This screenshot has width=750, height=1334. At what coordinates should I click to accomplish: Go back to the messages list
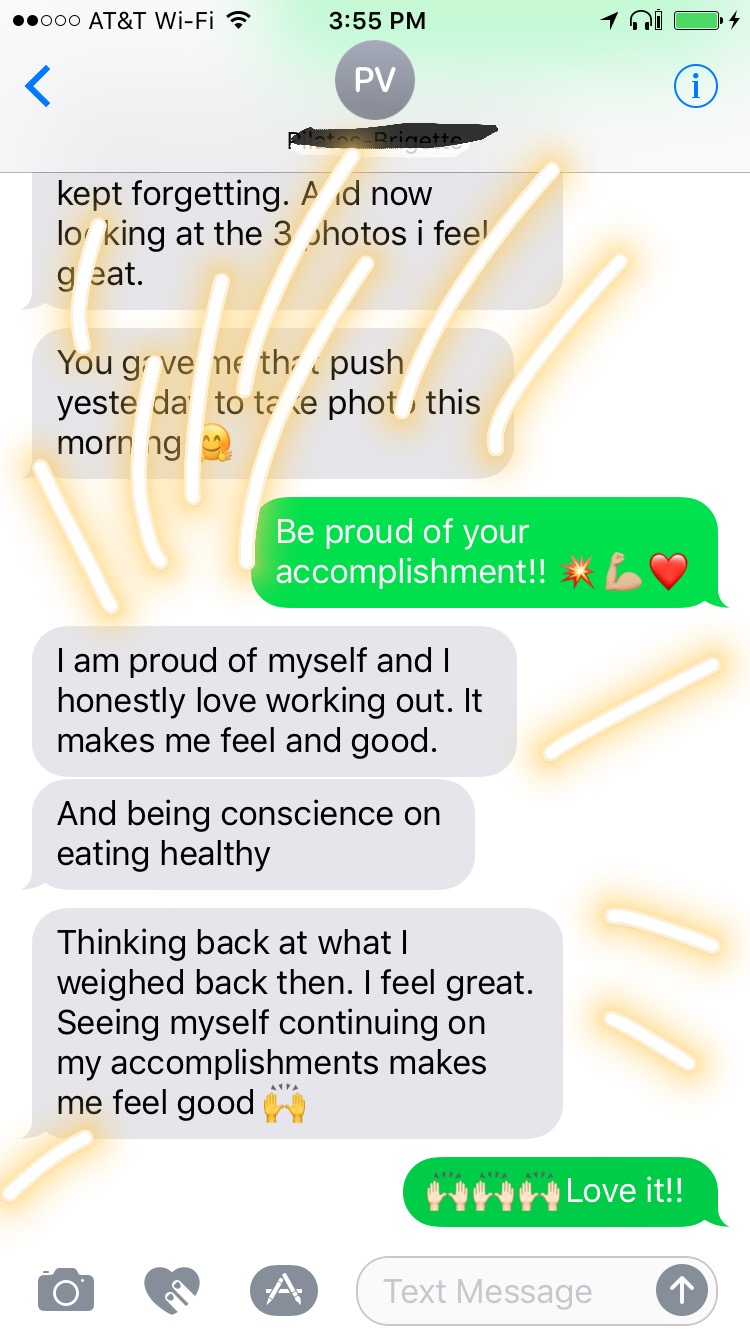pos(38,87)
